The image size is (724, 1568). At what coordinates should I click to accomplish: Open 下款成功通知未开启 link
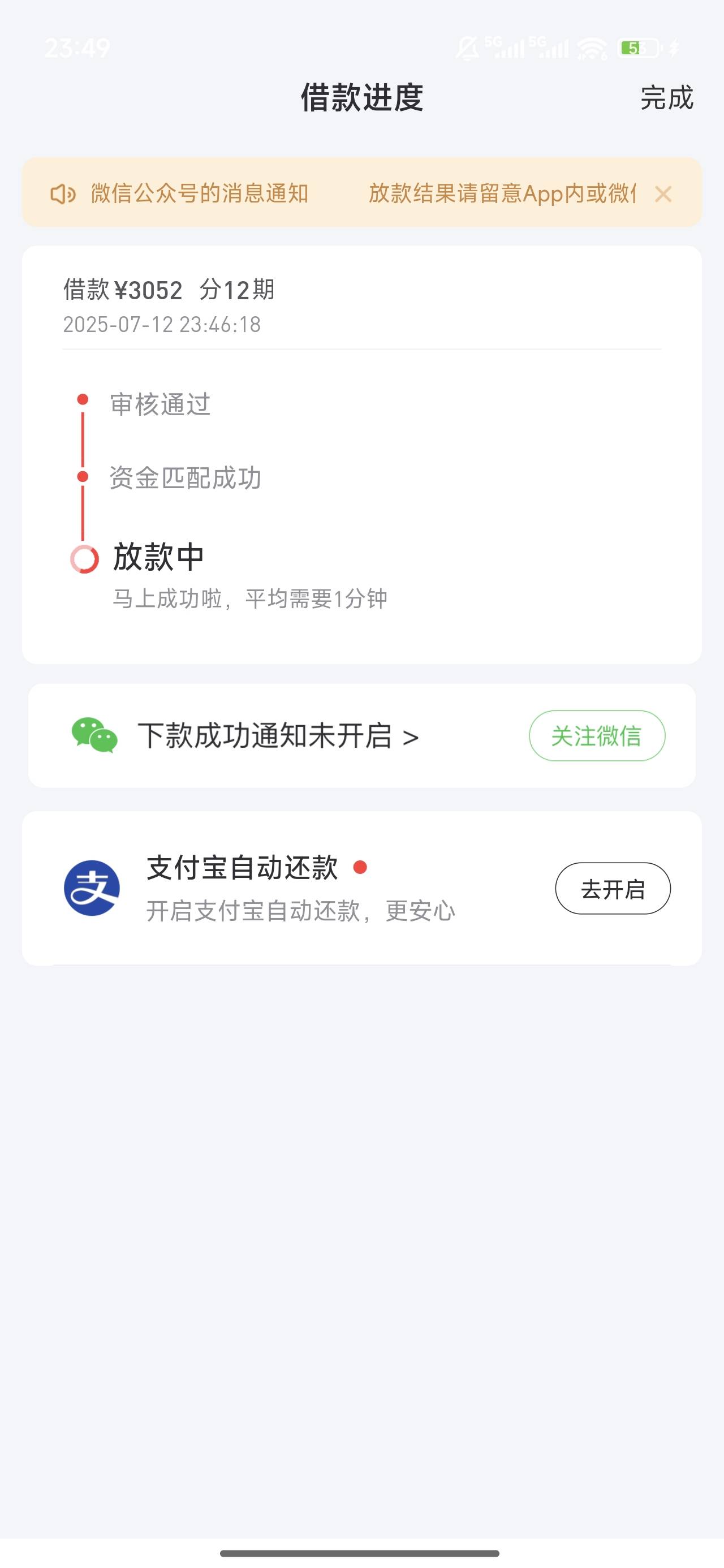278,736
